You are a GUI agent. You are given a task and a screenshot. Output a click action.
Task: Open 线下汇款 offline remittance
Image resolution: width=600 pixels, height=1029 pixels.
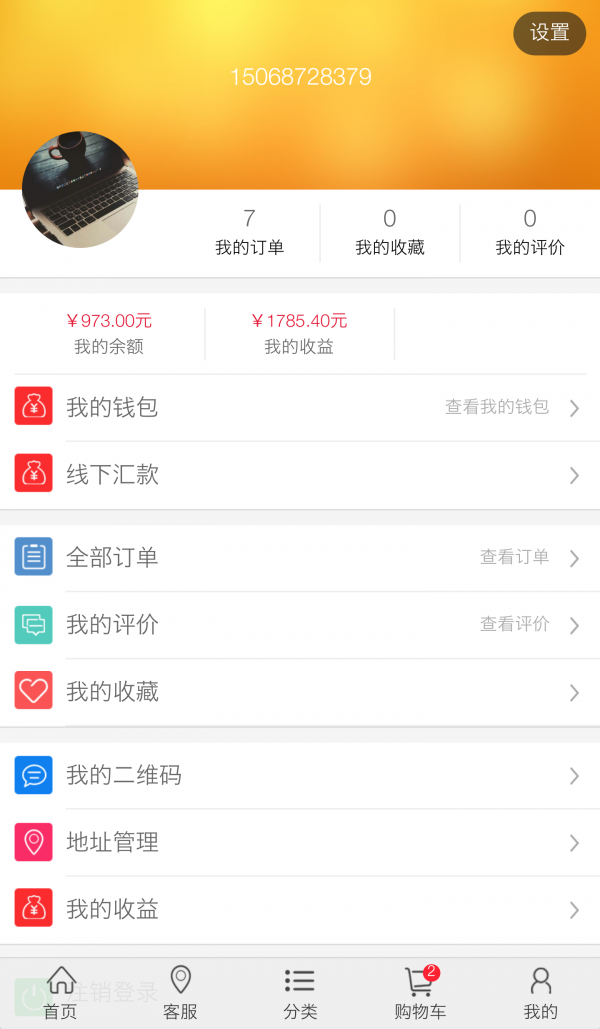coord(300,475)
